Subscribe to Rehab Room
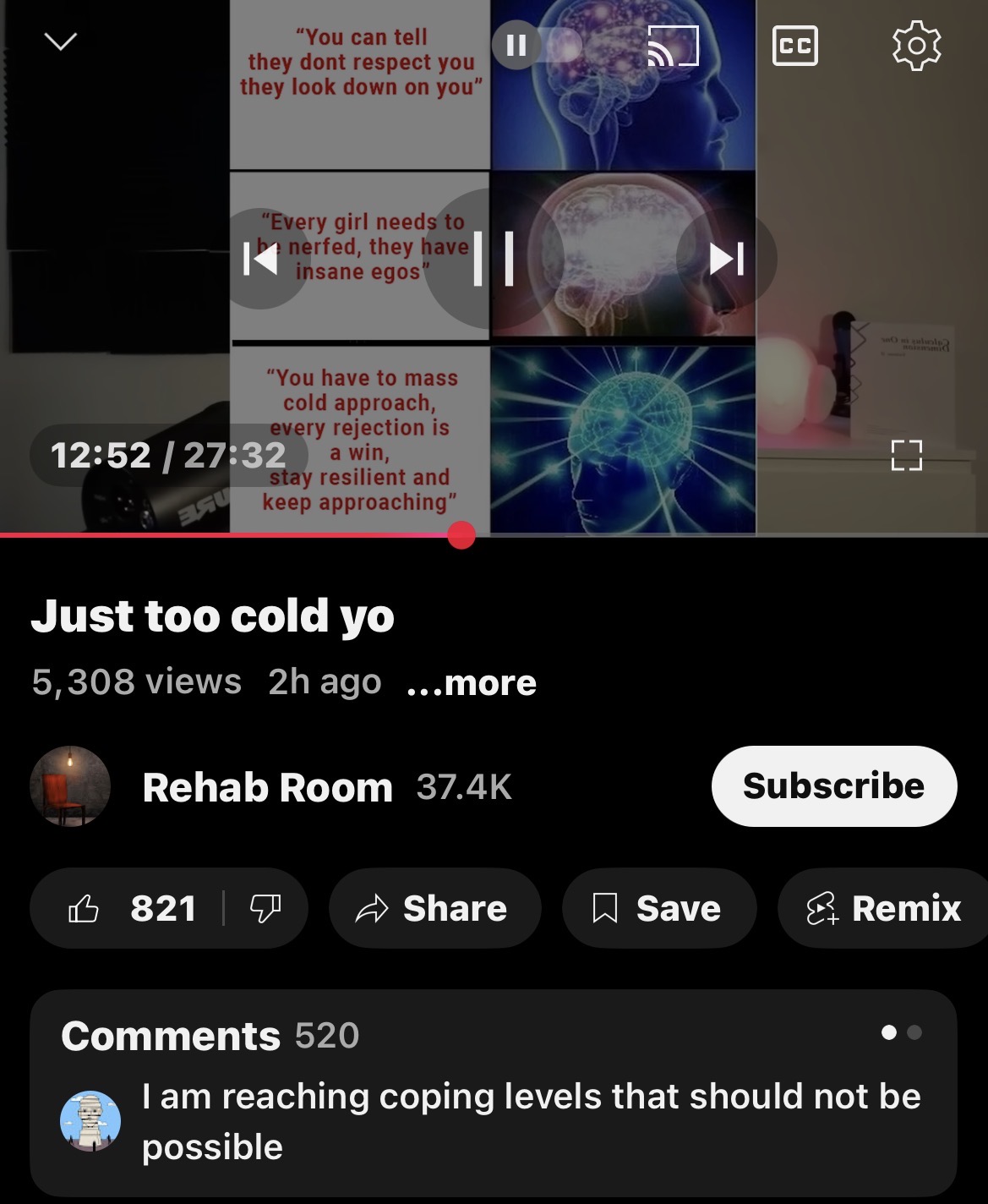 coord(833,786)
